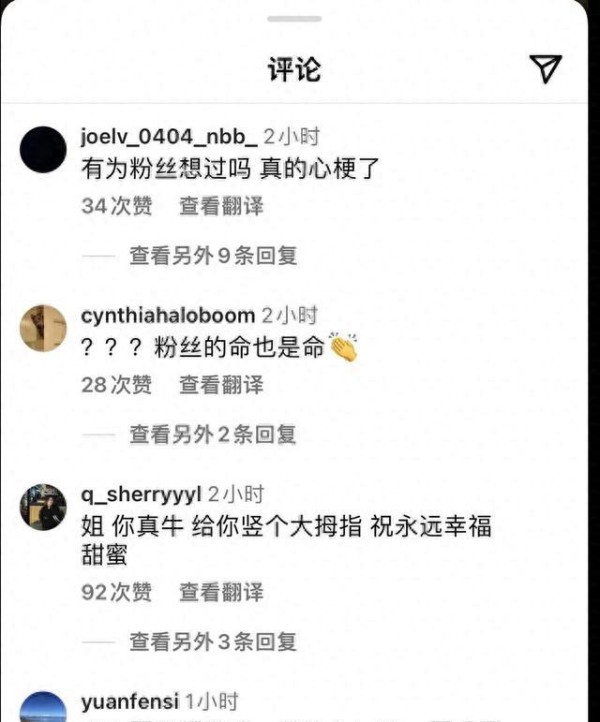Expand 9 more replies under joelv_0404_nbb_
Screen dimensions: 600x722
click(x=213, y=255)
